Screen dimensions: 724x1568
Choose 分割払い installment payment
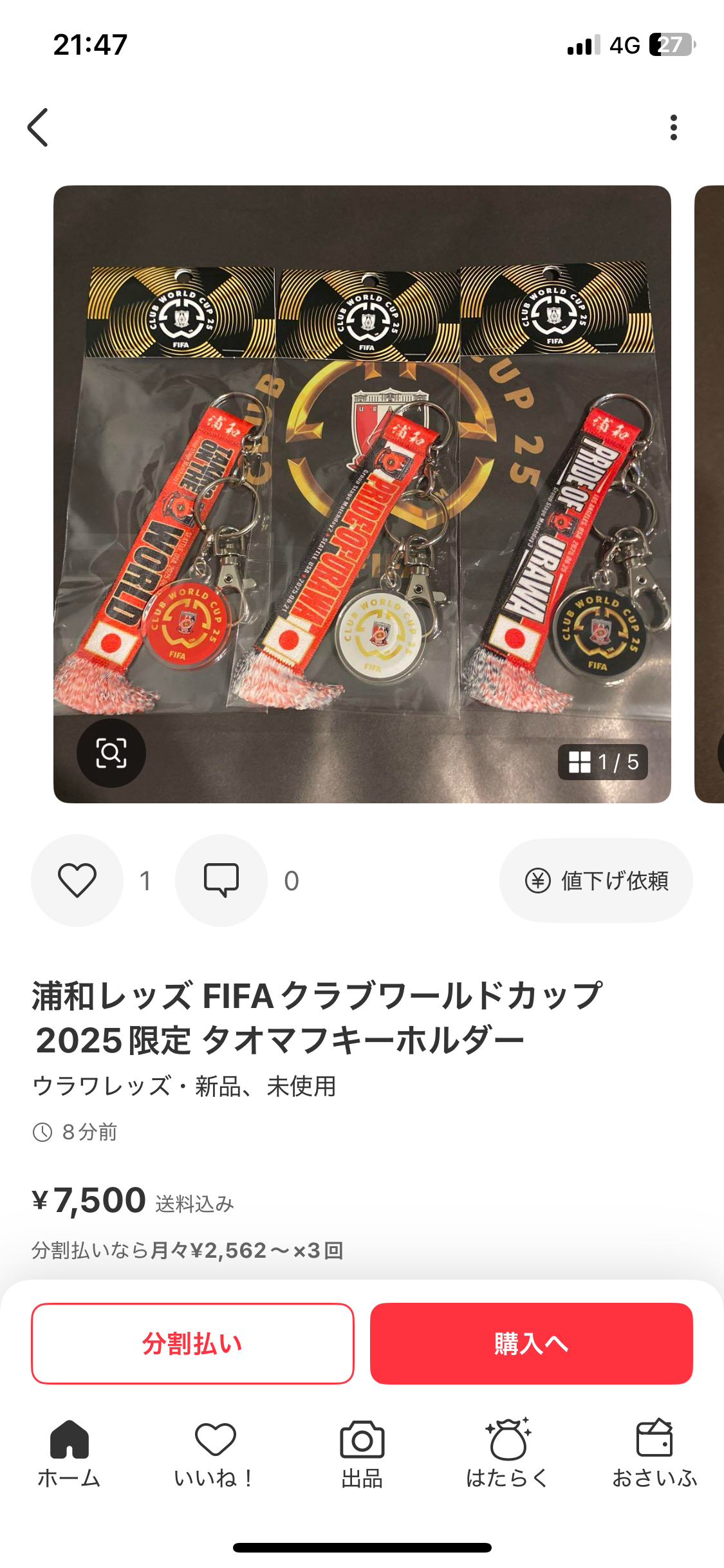192,1343
